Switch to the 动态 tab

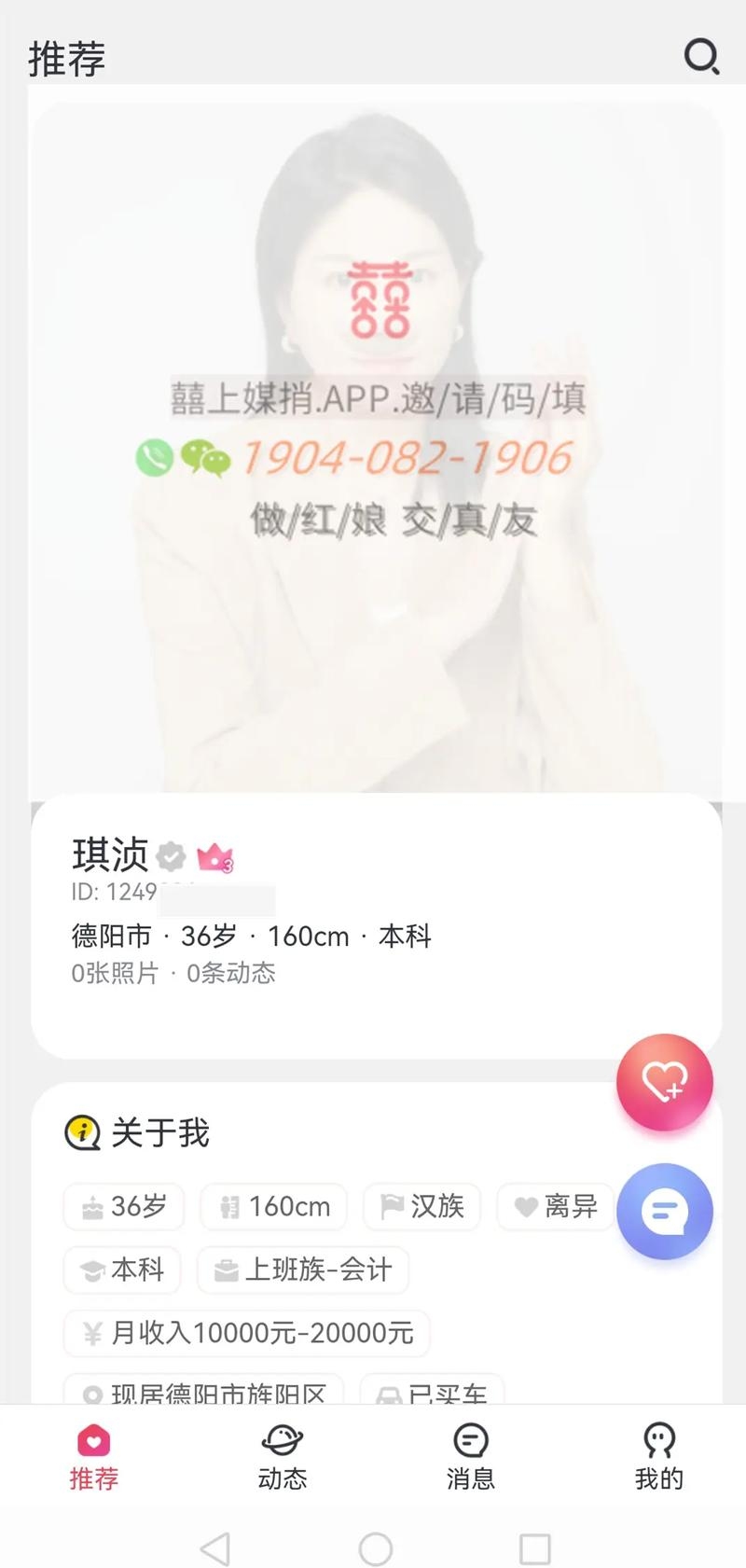click(x=282, y=1455)
